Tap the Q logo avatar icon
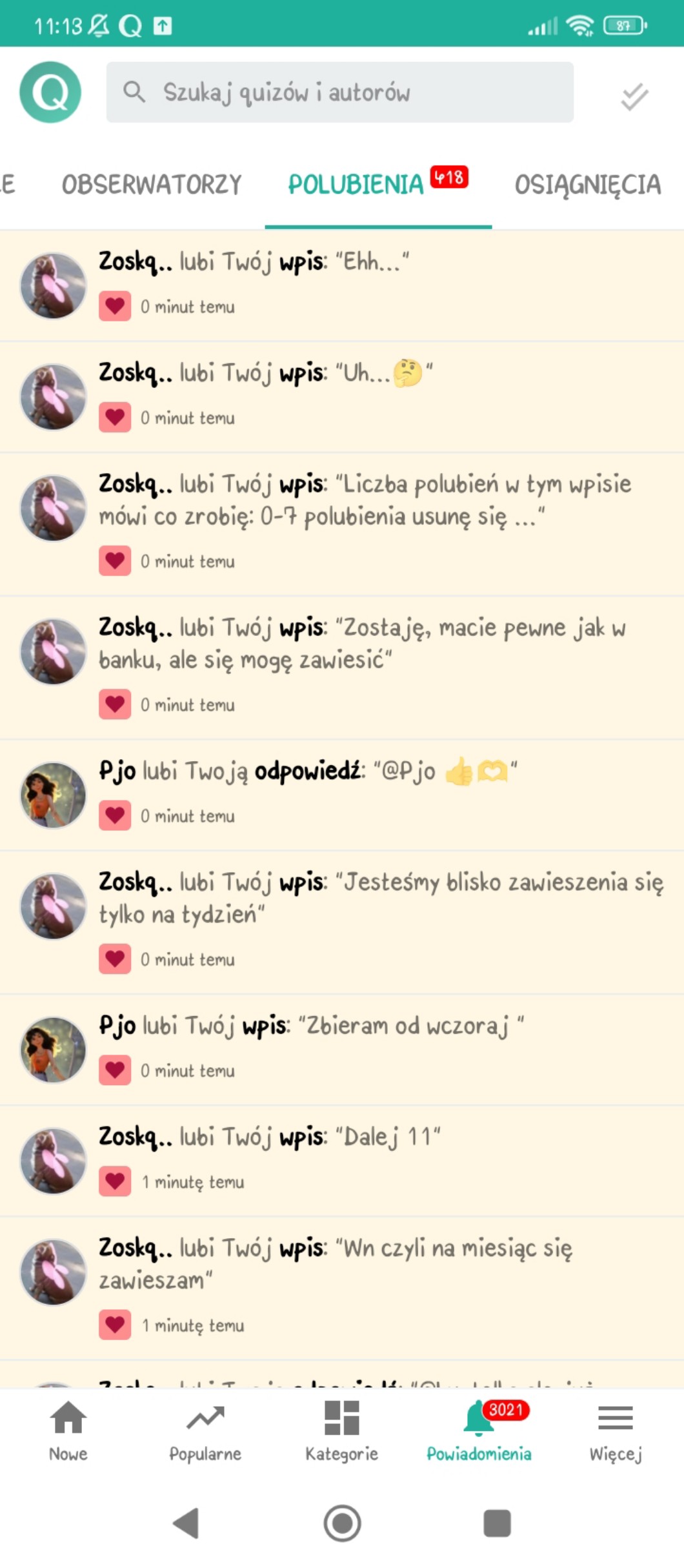 (50, 92)
